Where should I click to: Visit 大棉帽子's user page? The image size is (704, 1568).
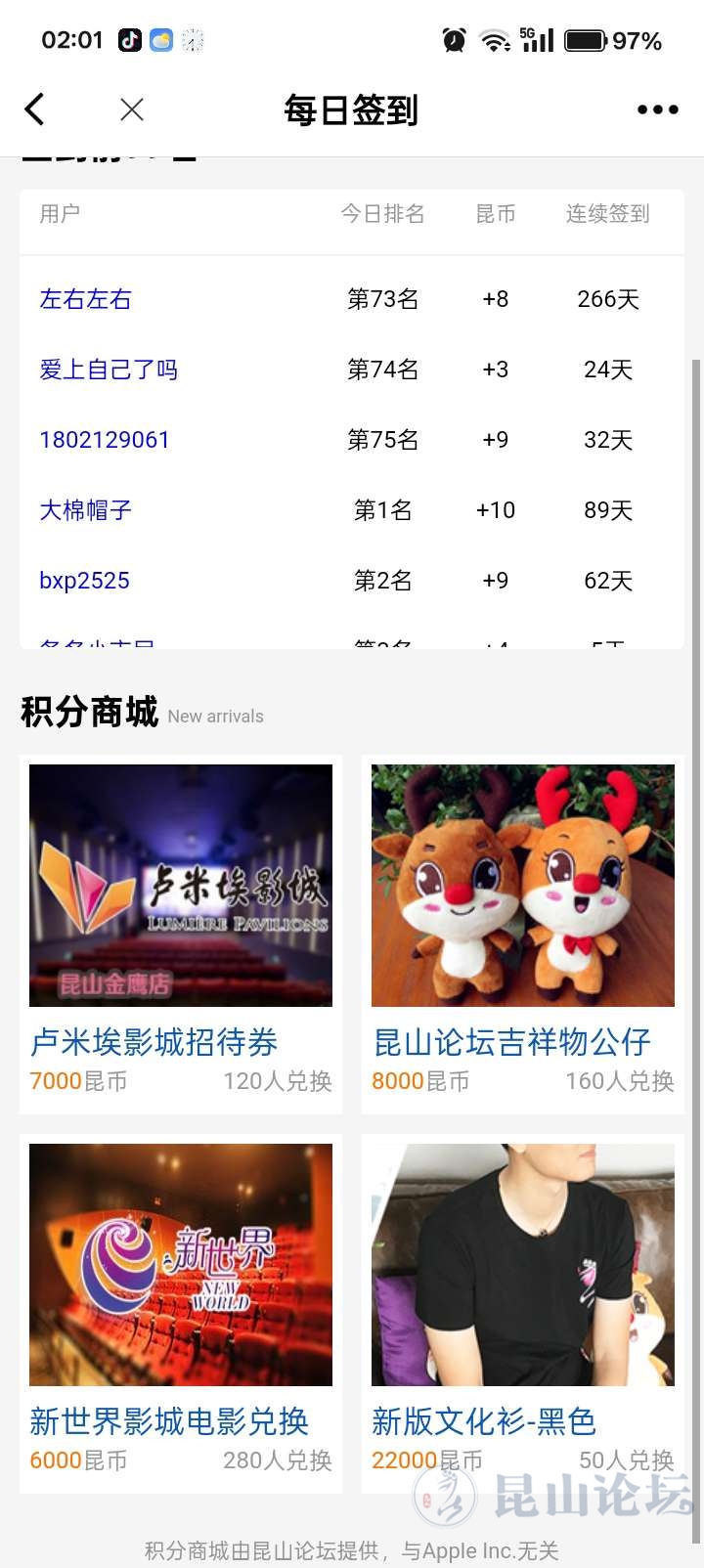pyautogui.click(x=85, y=510)
